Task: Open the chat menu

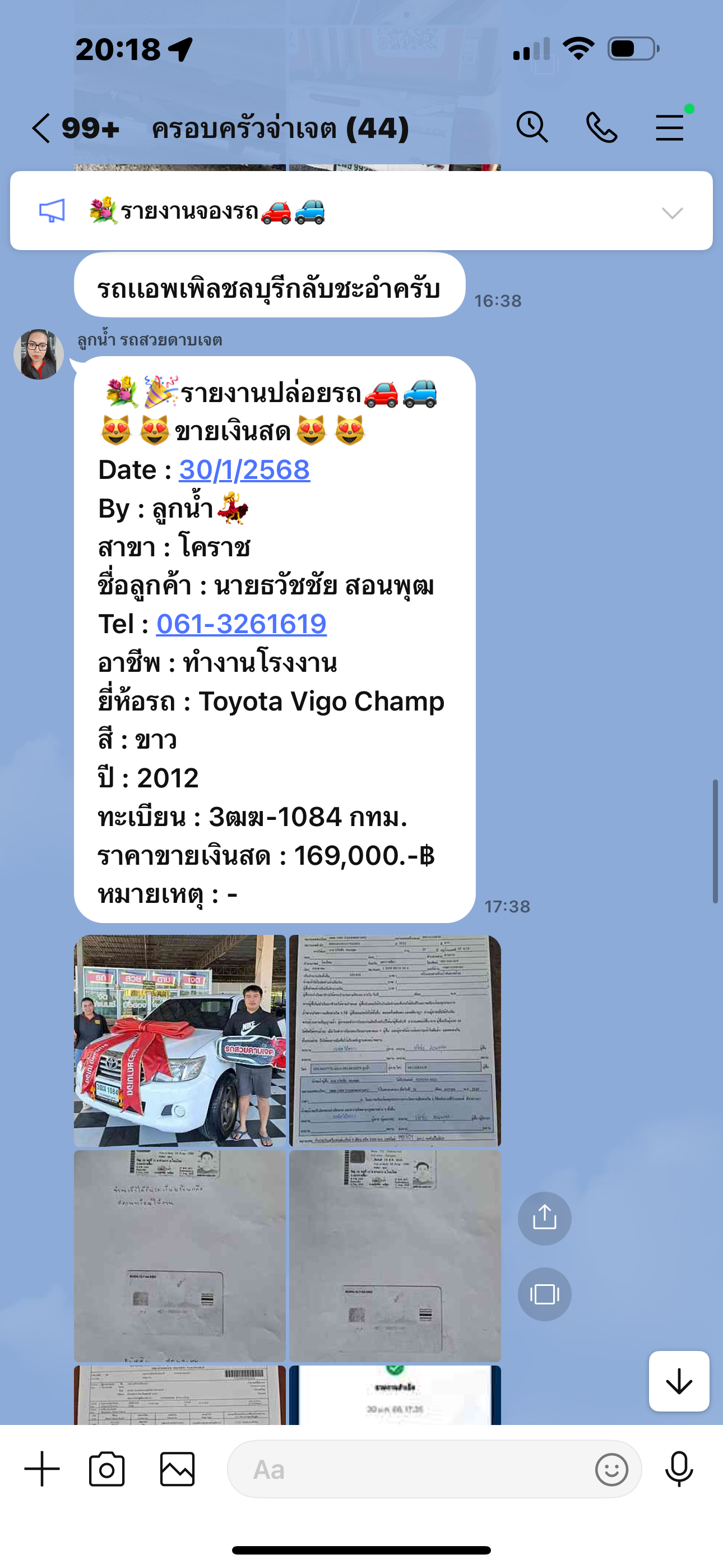Action: [x=670, y=128]
